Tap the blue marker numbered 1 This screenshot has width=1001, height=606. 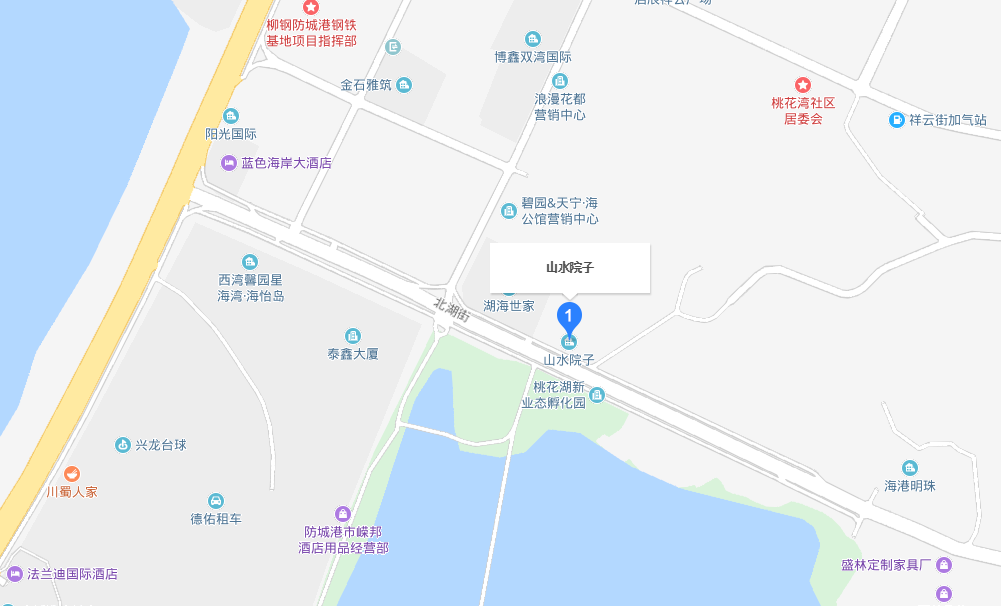[x=569, y=316]
